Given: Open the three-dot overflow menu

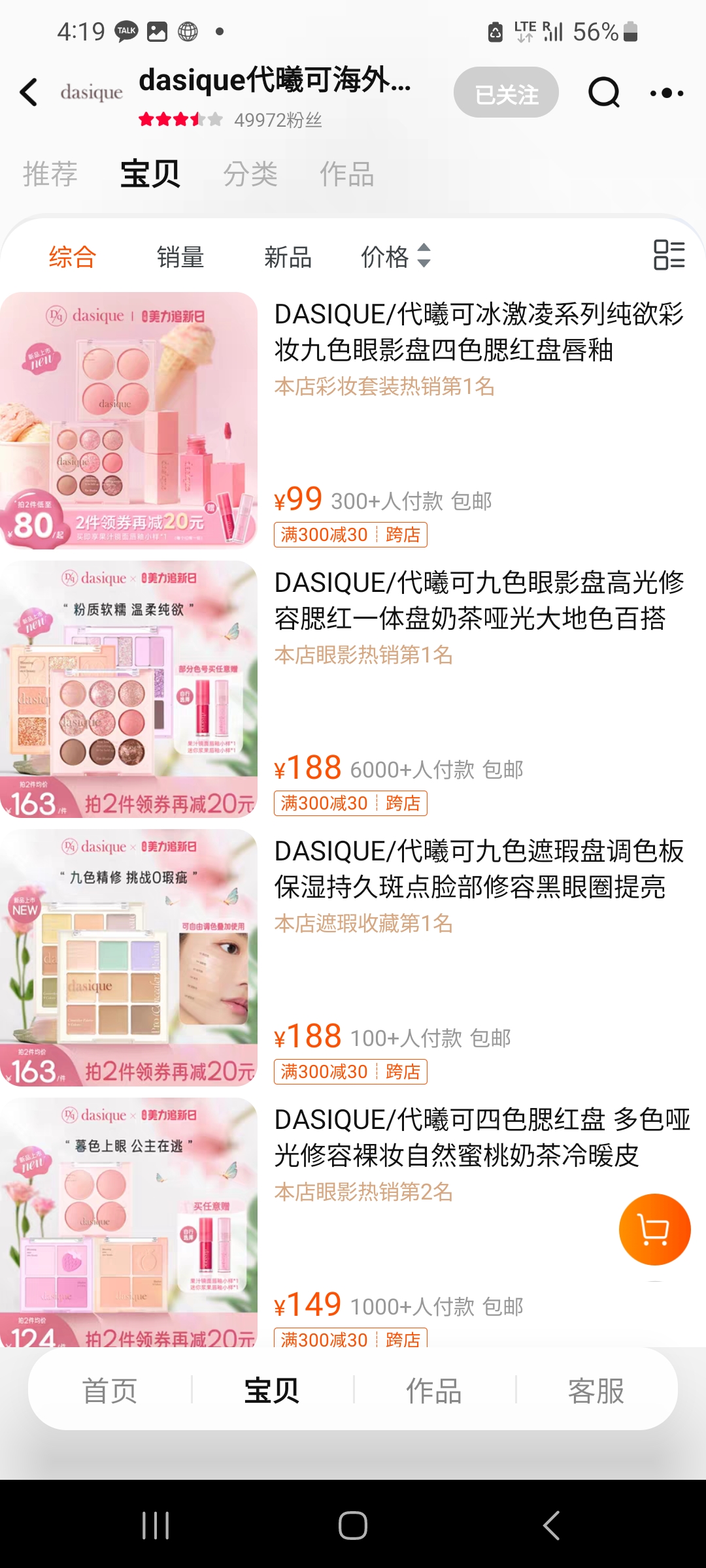Looking at the screenshot, I should (x=667, y=93).
